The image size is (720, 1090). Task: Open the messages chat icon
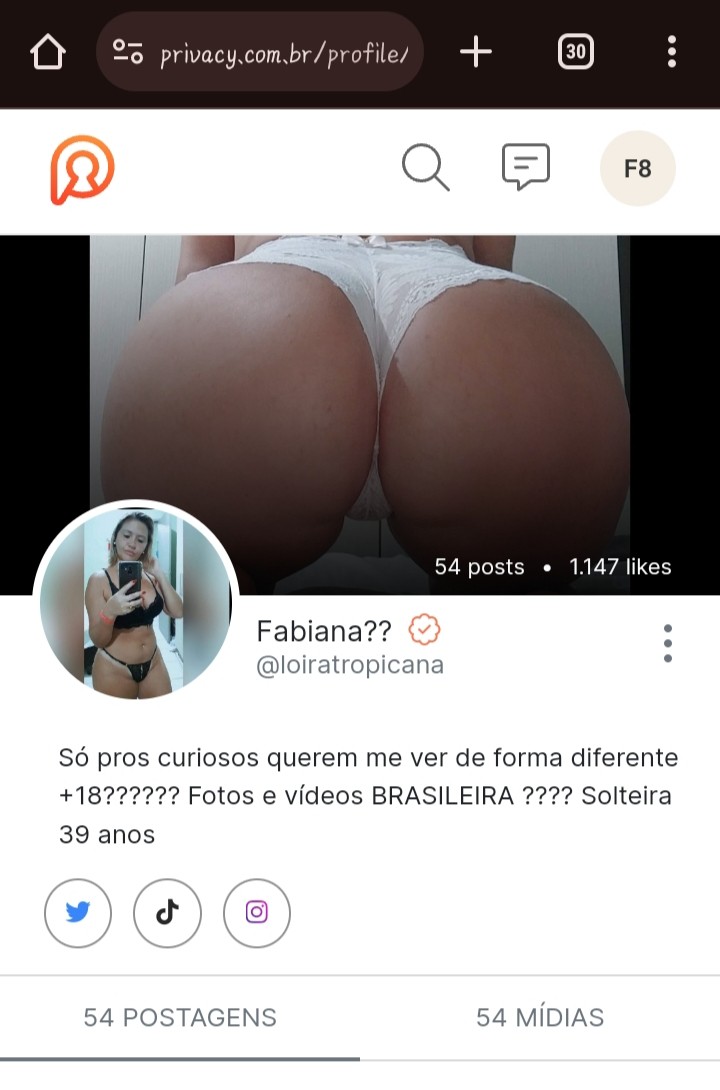tap(525, 167)
